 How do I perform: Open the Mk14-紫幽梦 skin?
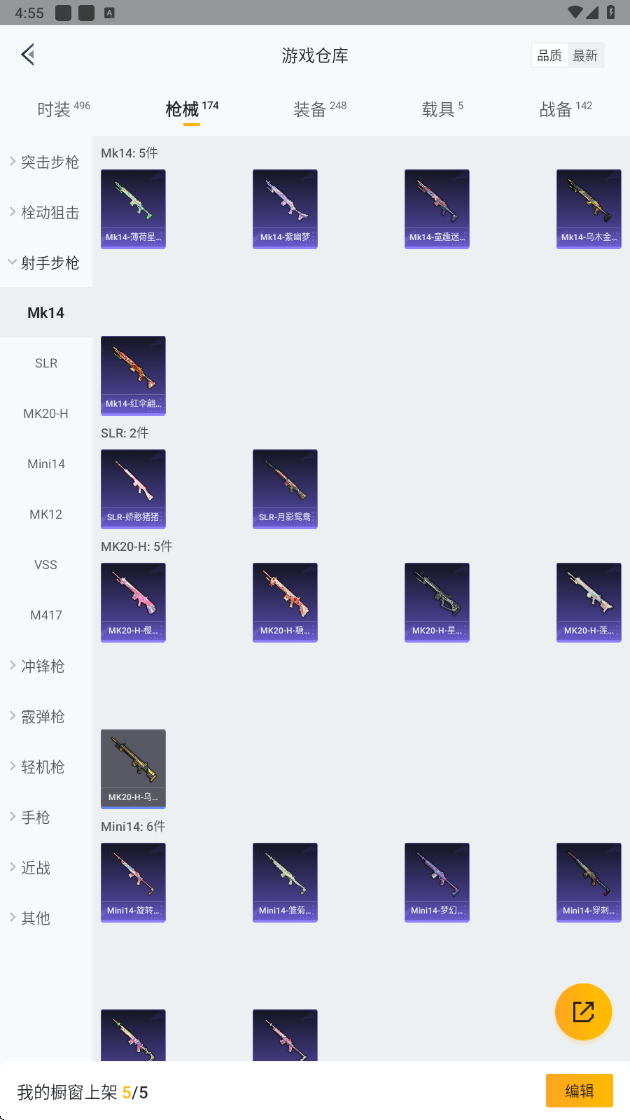tap(285, 208)
